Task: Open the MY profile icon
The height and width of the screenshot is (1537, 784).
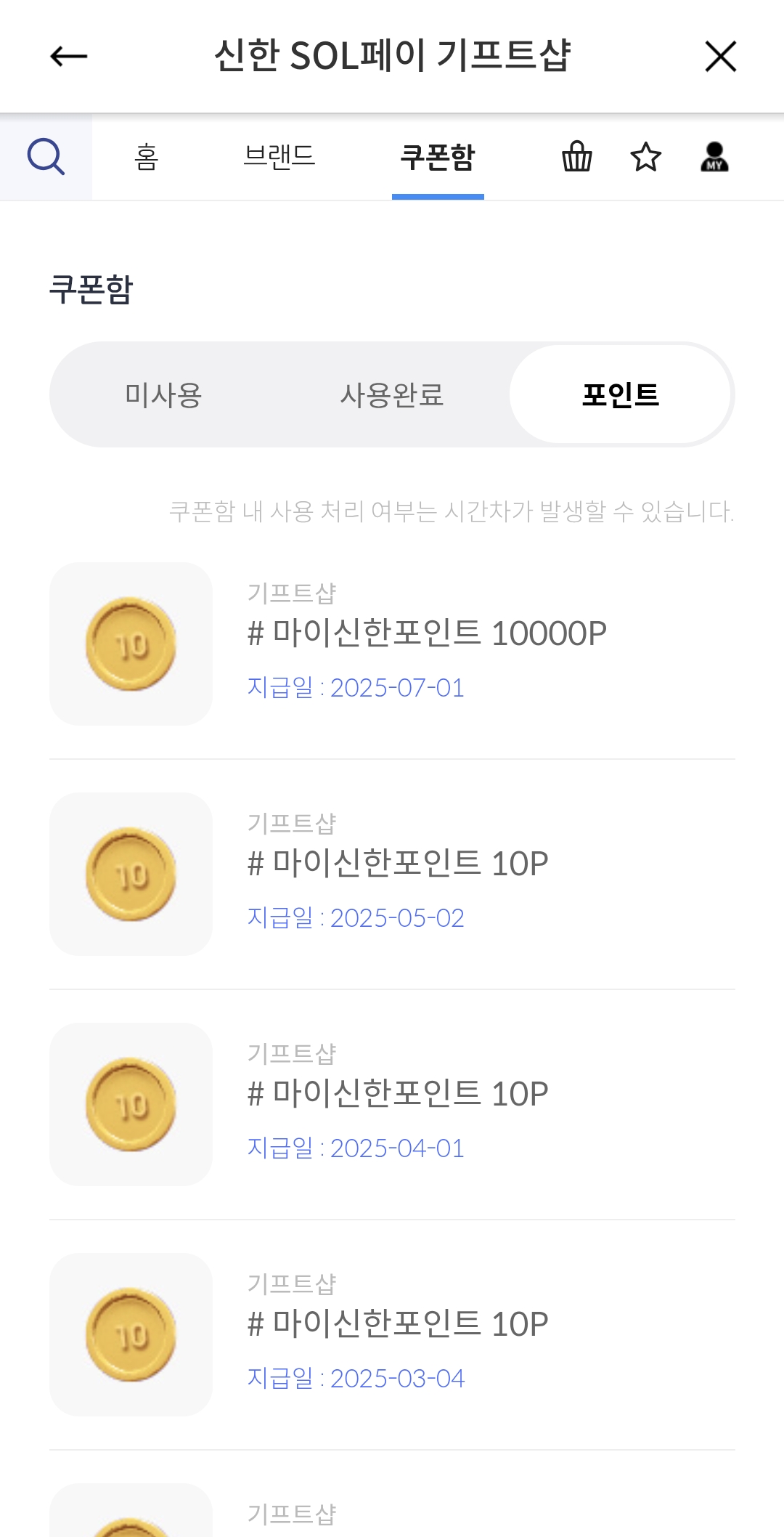Action: (714, 156)
